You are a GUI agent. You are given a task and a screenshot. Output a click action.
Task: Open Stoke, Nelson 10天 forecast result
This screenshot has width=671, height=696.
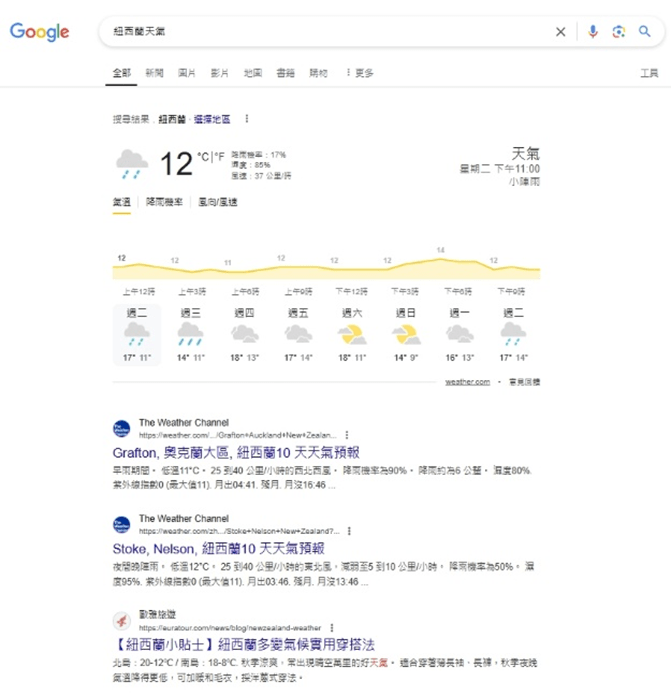219,548
